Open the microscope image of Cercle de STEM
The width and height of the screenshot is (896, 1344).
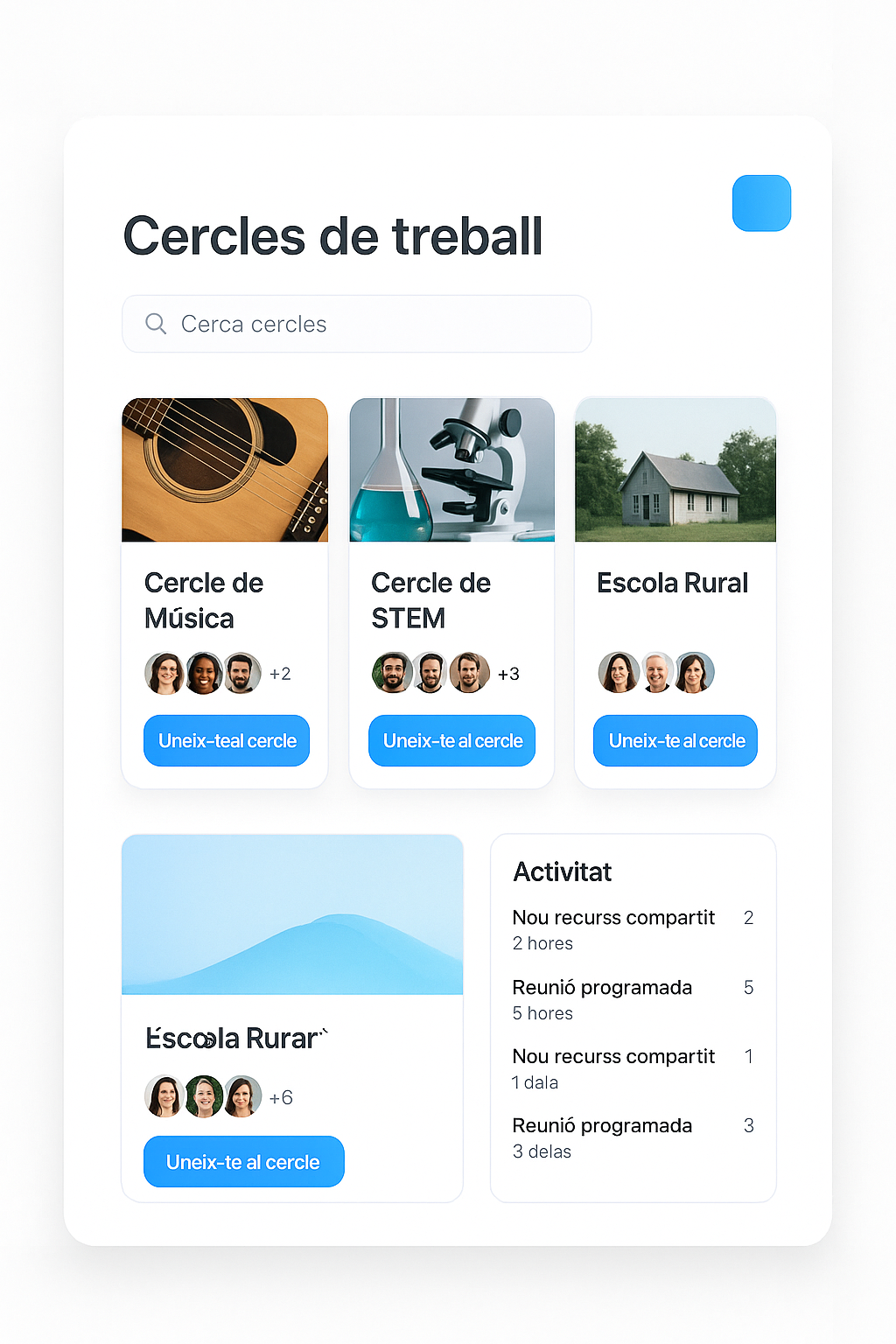point(451,469)
